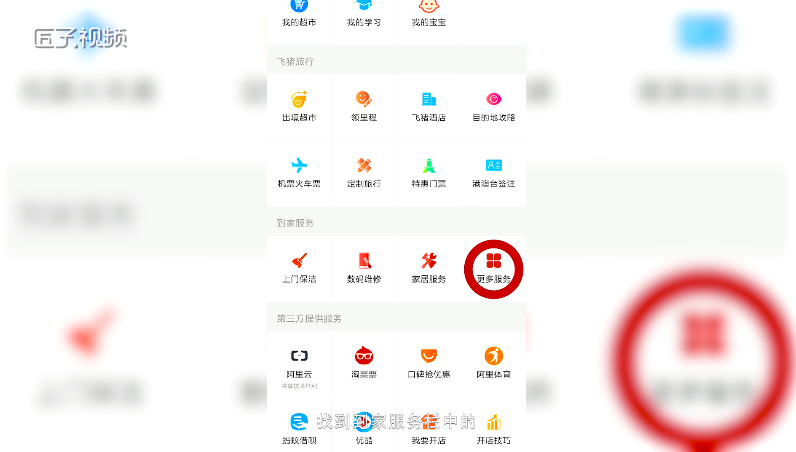Select the 领里程 item

(x=363, y=106)
